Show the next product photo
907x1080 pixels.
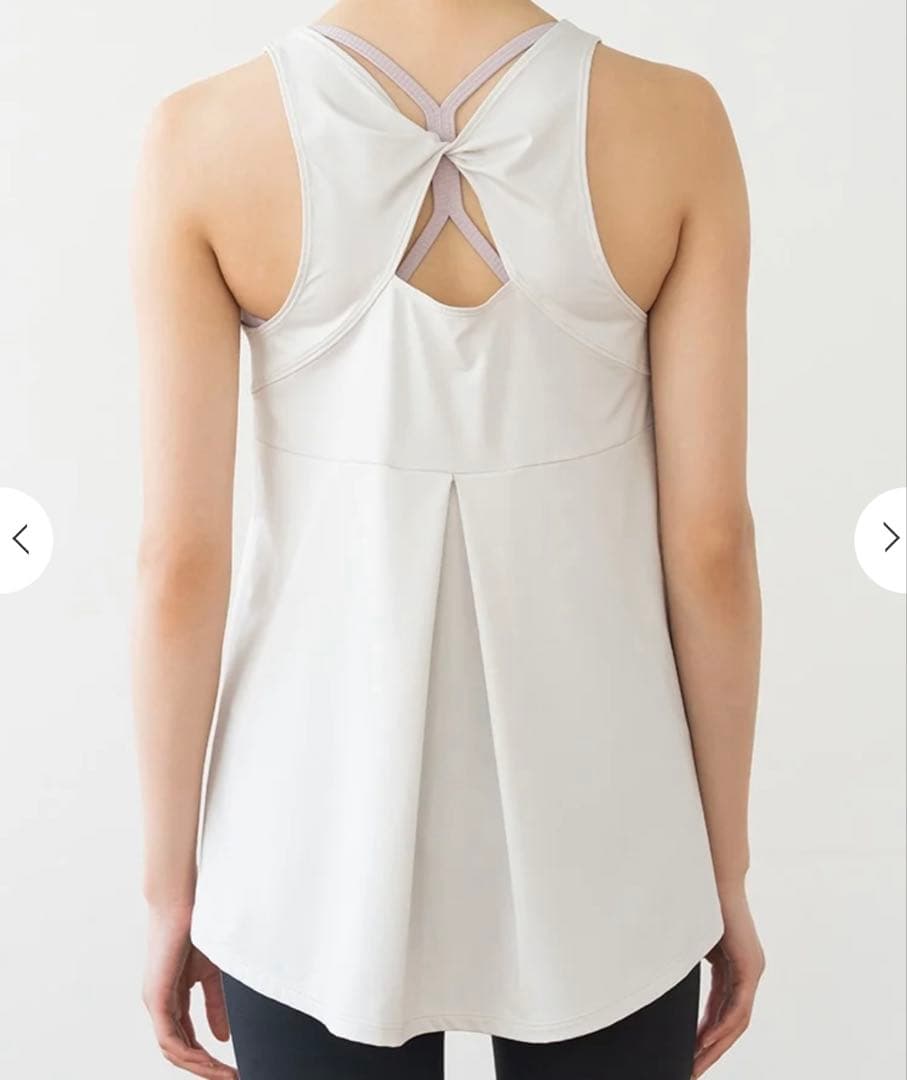887,539
